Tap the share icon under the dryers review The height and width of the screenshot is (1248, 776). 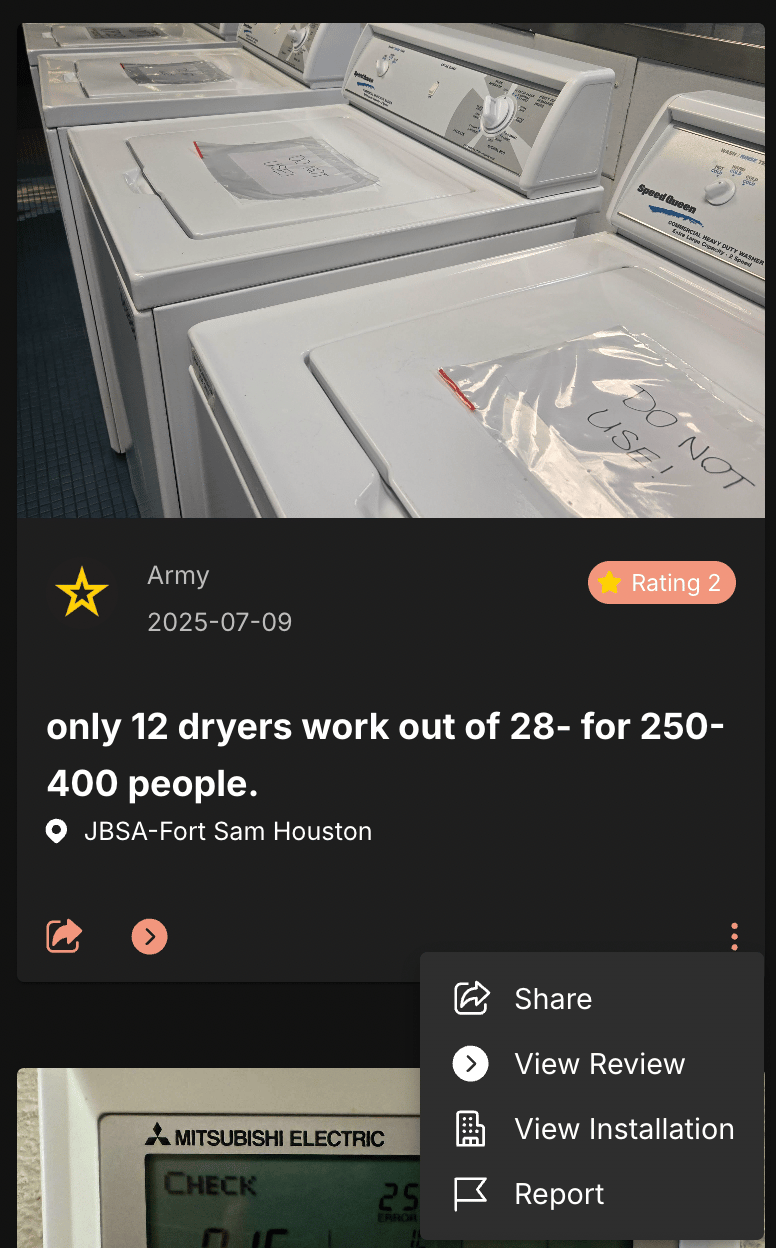[64, 936]
